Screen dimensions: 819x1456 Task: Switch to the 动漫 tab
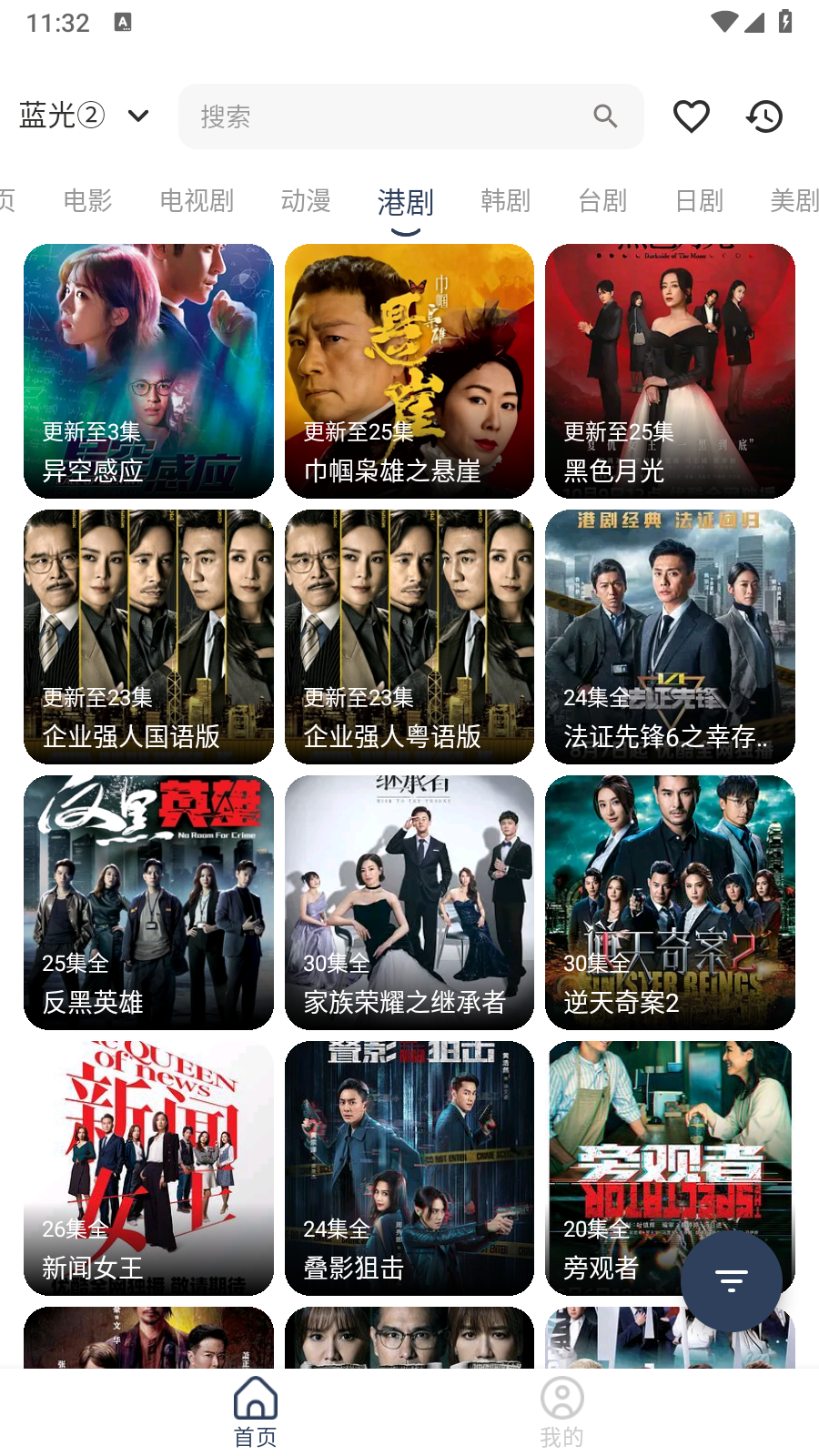pyautogui.click(x=307, y=201)
